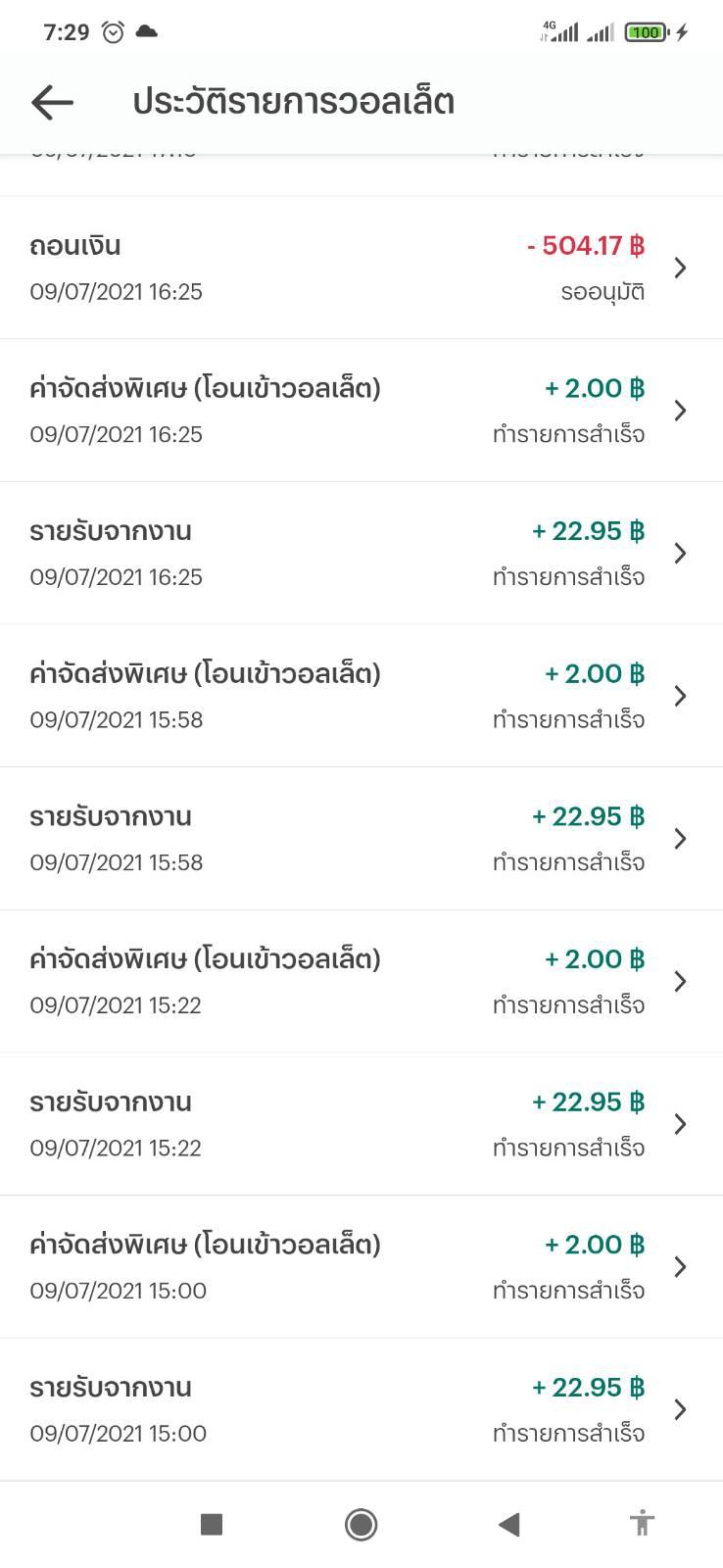The image size is (723, 1568).
Task: View รายรับจากงาน entry at 15:22
Action: tap(361, 1124)
